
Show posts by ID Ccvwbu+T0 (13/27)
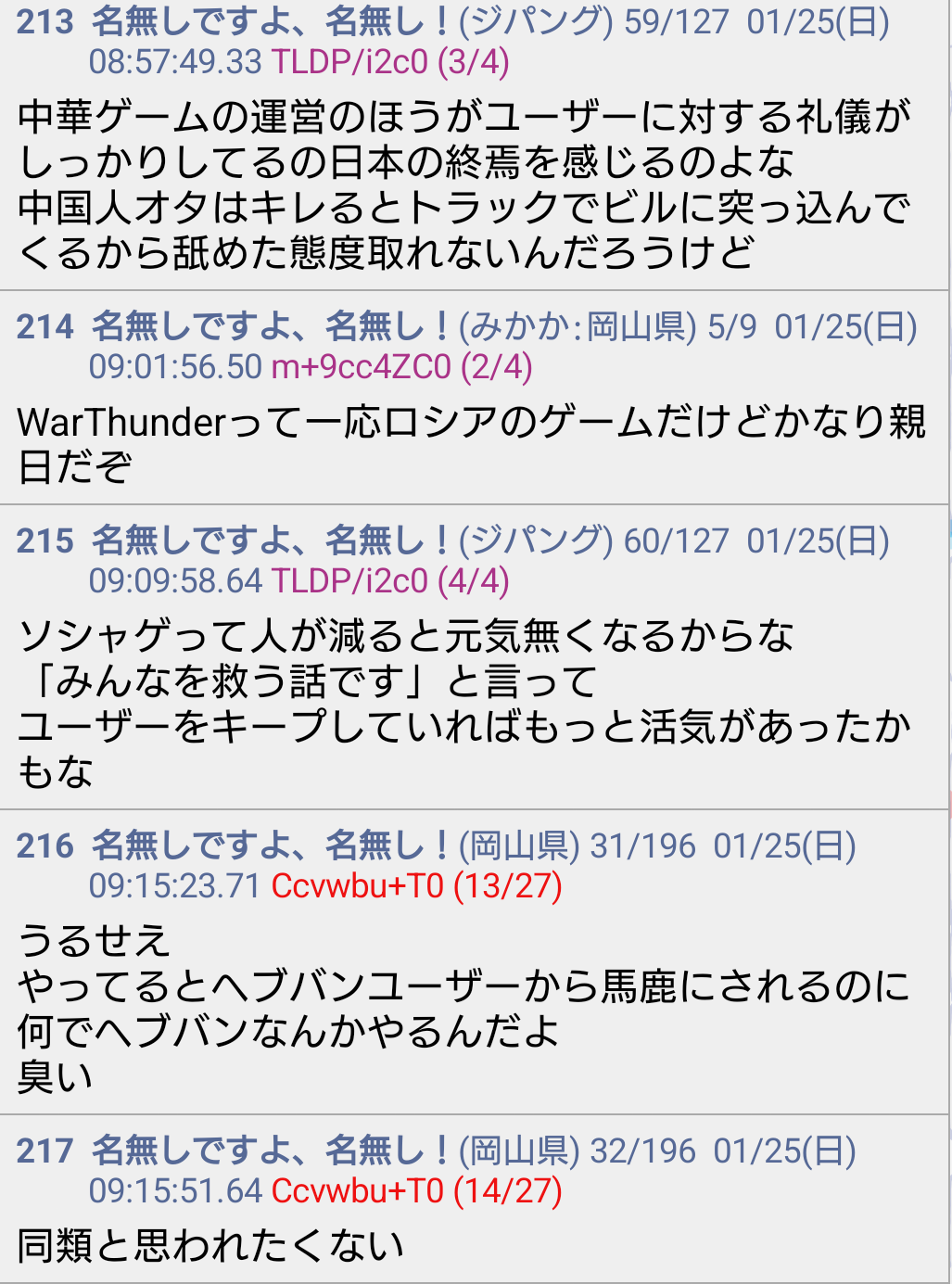[x=416, y=886]
